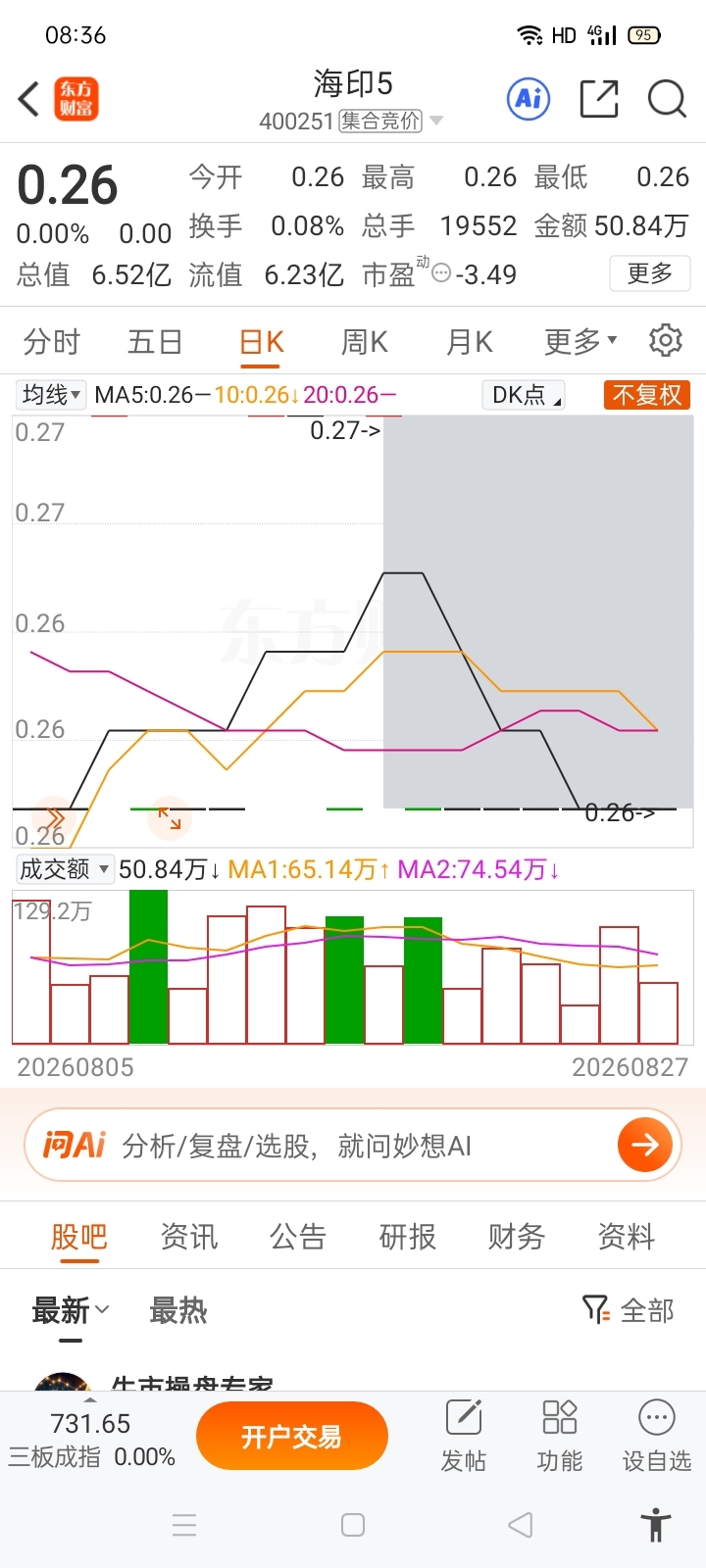Screen dimensions: 706x1568
Task: Go back using the top-left arrow
Action: coord(29,99)
